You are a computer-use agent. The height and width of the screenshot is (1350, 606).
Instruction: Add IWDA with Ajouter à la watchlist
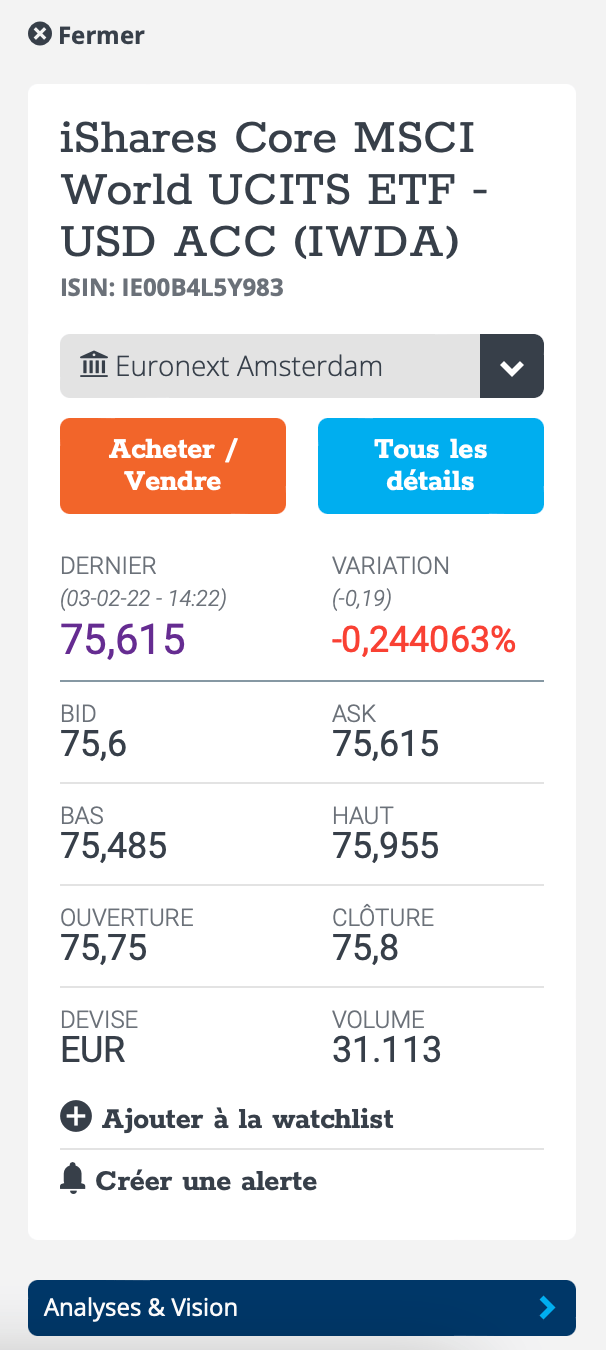(228, 1118)
